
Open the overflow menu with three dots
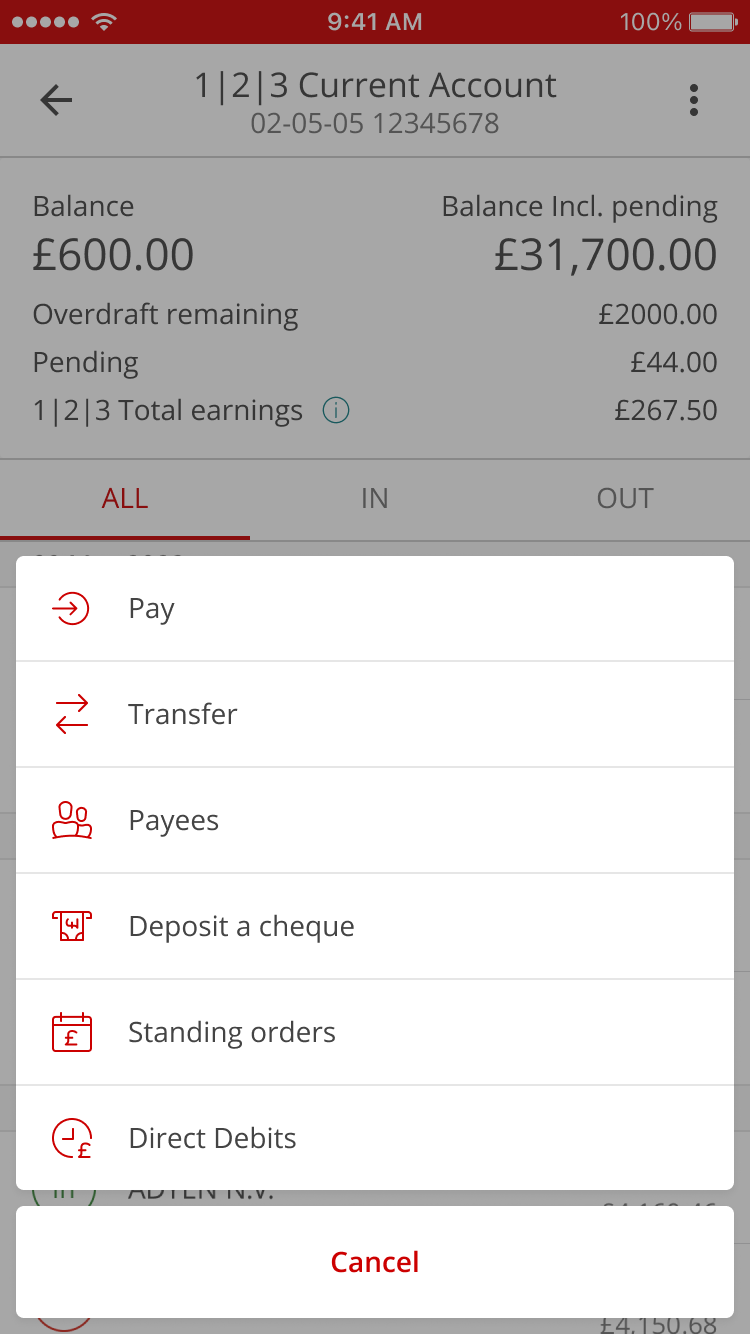click(x=694, y=100)
